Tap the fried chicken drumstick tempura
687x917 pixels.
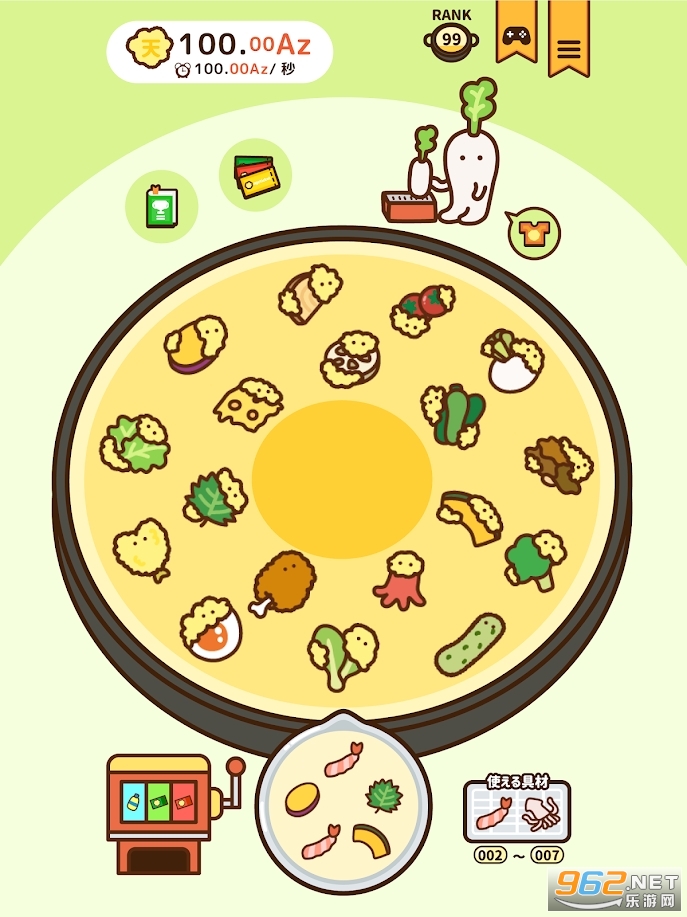pyautogui.click(x=284, y=581)
